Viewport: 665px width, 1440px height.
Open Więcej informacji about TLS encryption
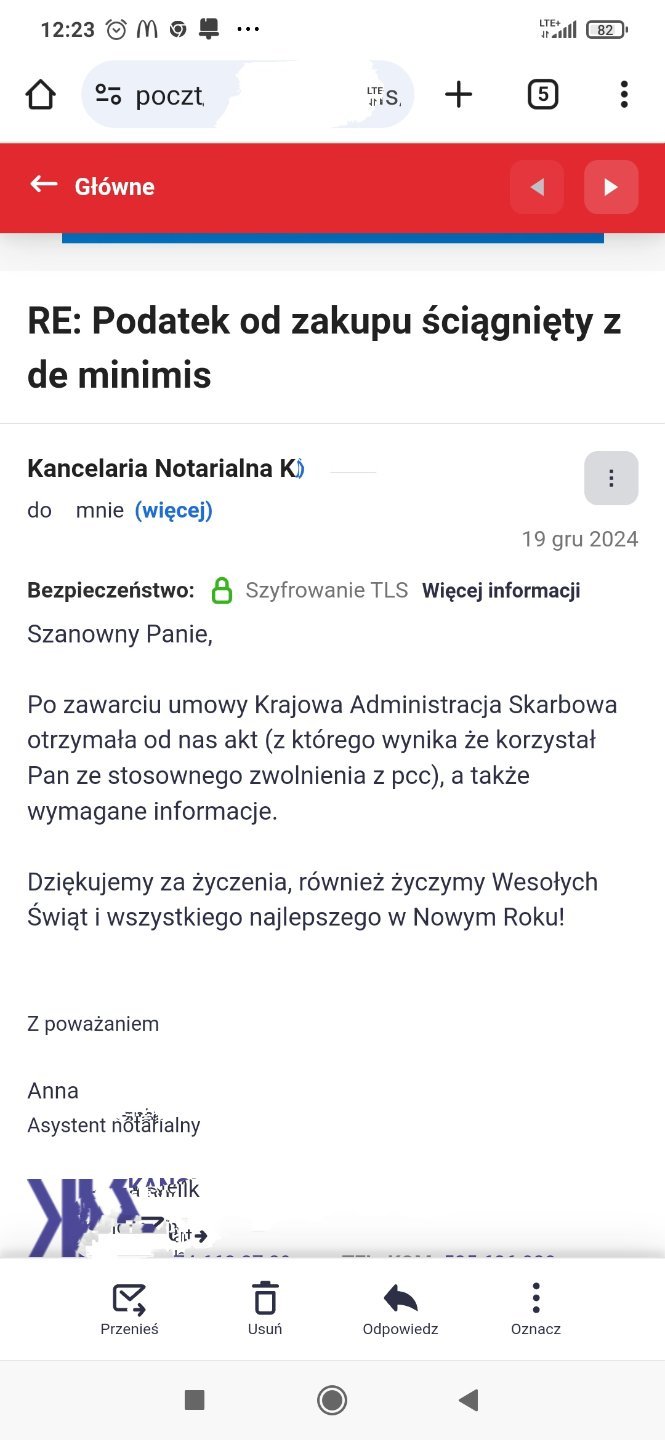pyautogui.click(x=501, y=591)
